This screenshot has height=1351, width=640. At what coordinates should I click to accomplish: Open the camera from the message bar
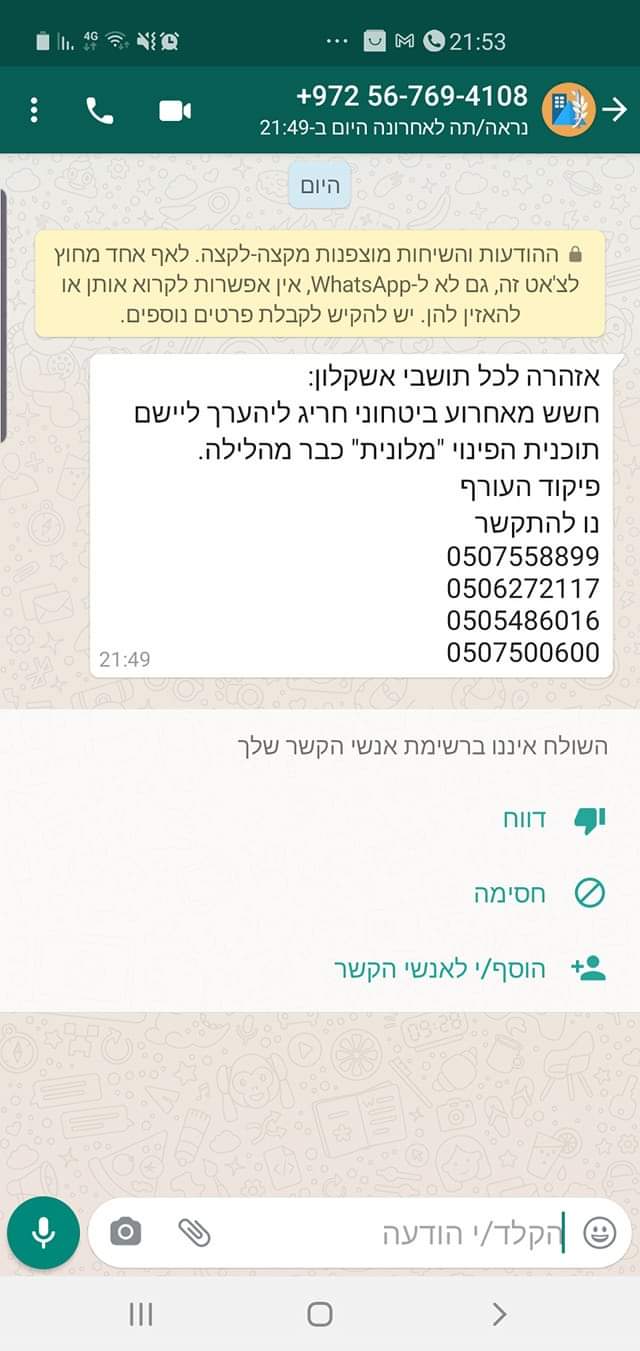[125, 1232]
